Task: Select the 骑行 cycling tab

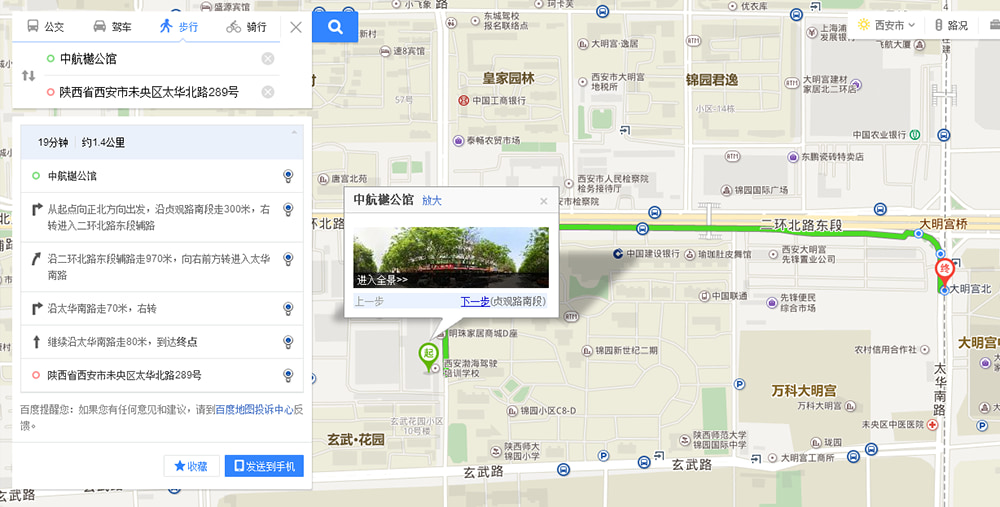Action: pos(246,26)
